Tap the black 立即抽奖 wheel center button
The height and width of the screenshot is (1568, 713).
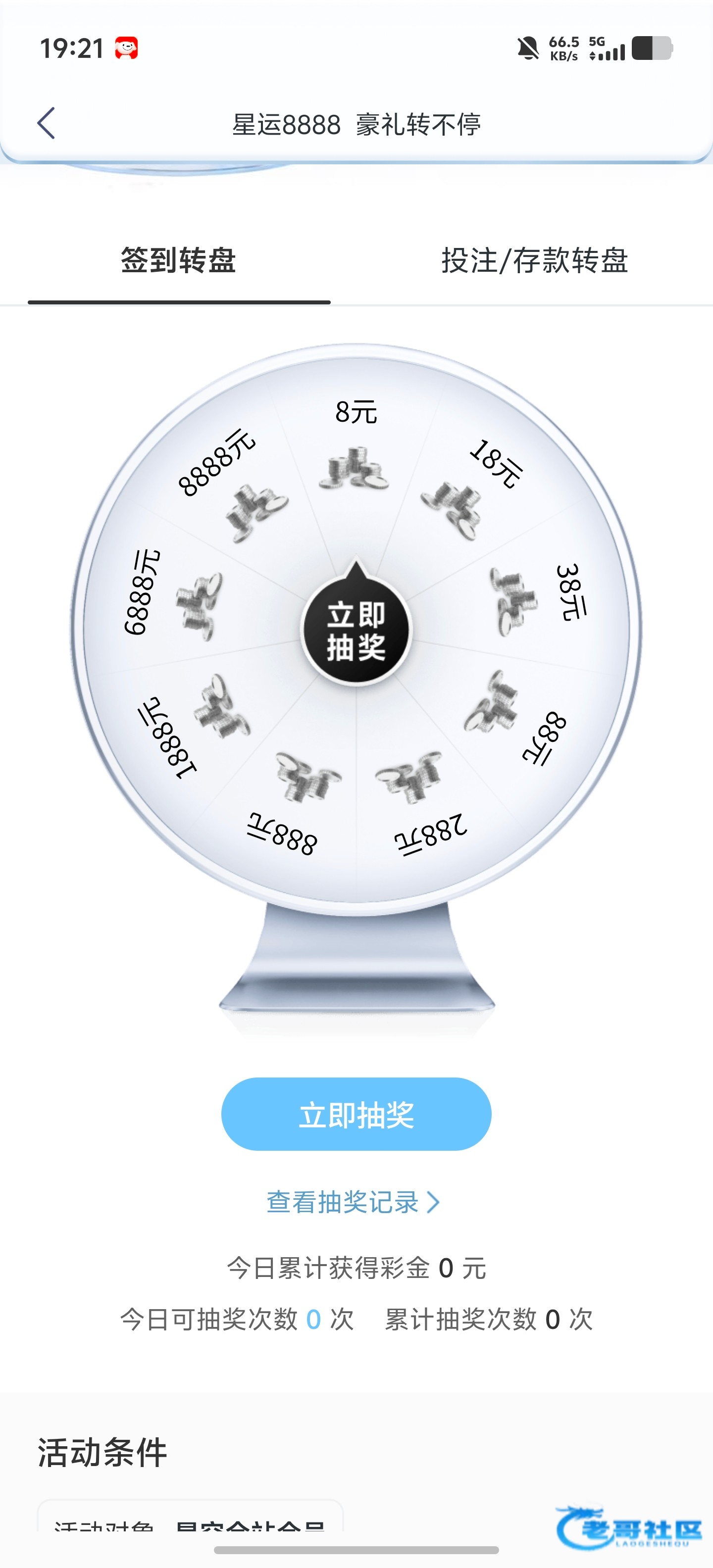pyautogui.click(x=356, y=631)
